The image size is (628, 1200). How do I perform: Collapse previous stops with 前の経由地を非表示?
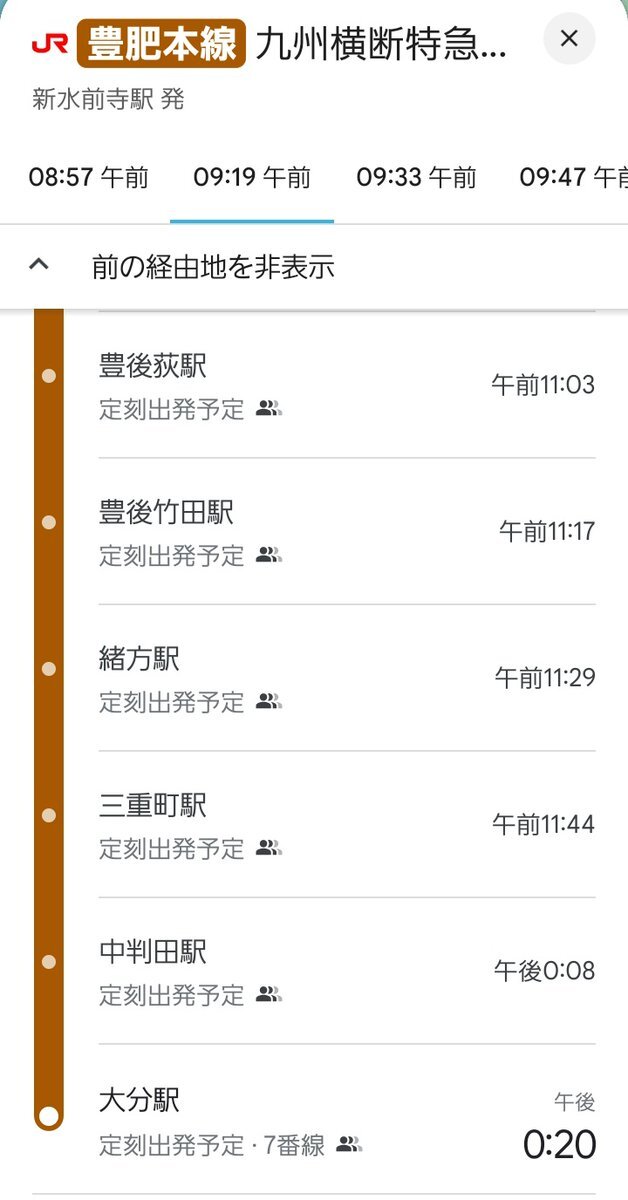click(212, 267)
